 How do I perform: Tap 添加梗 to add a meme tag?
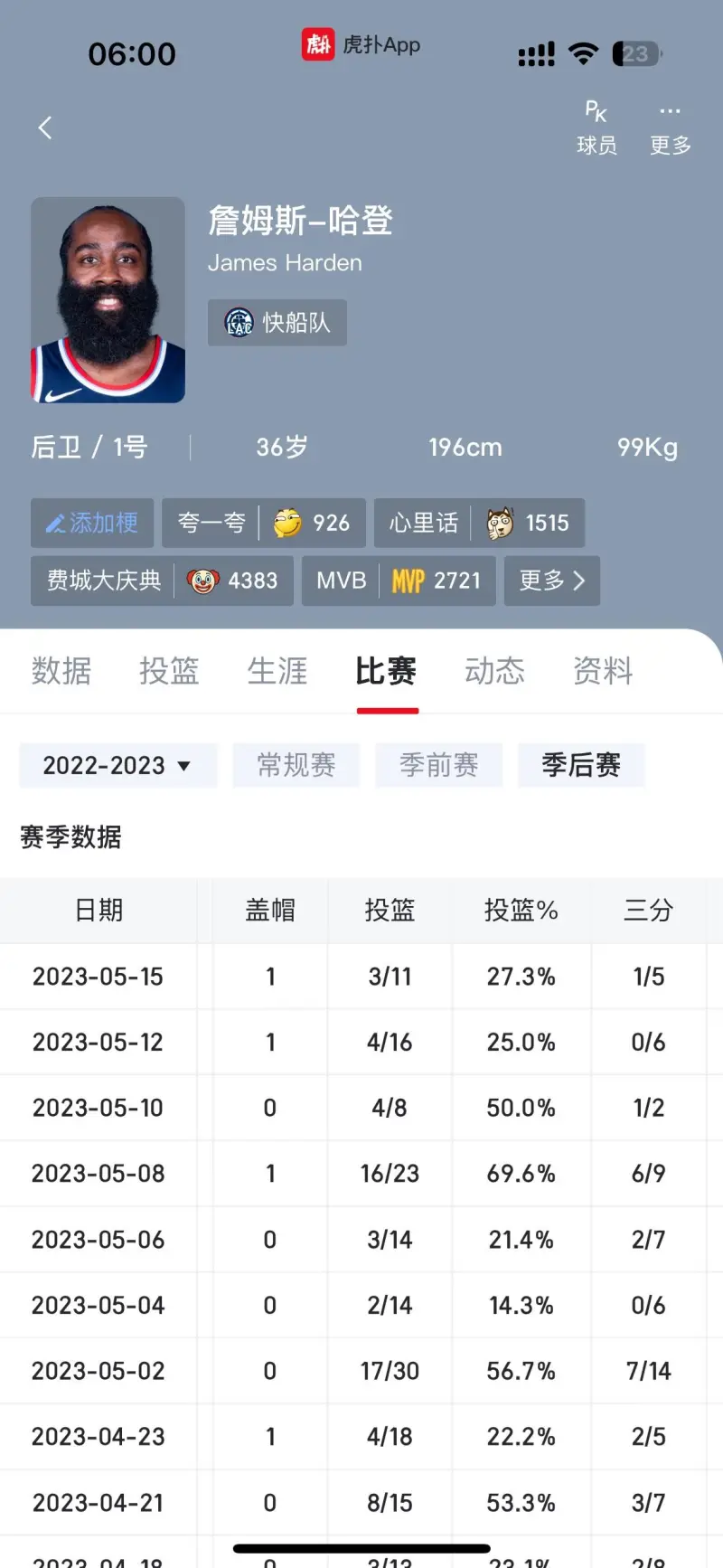(x=92, y=523)
